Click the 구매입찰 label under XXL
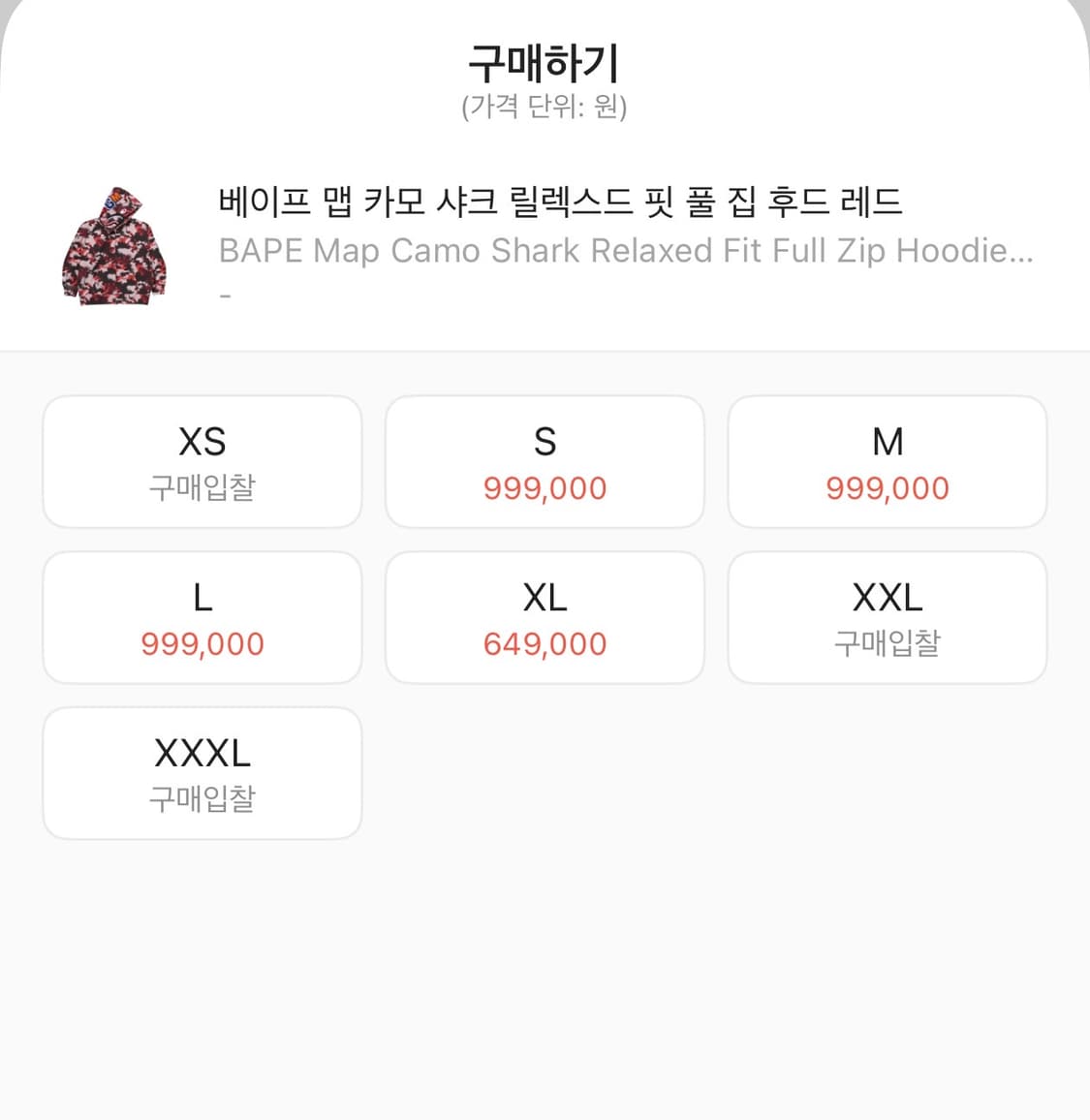Image resolution: width=1090 pixels, height=1120 pixels. [x=887, y=644]
